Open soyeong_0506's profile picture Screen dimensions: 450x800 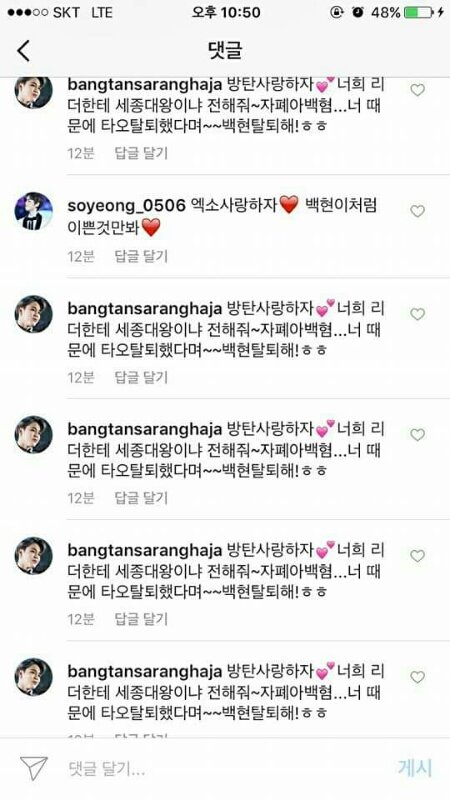tap(34, 211)
